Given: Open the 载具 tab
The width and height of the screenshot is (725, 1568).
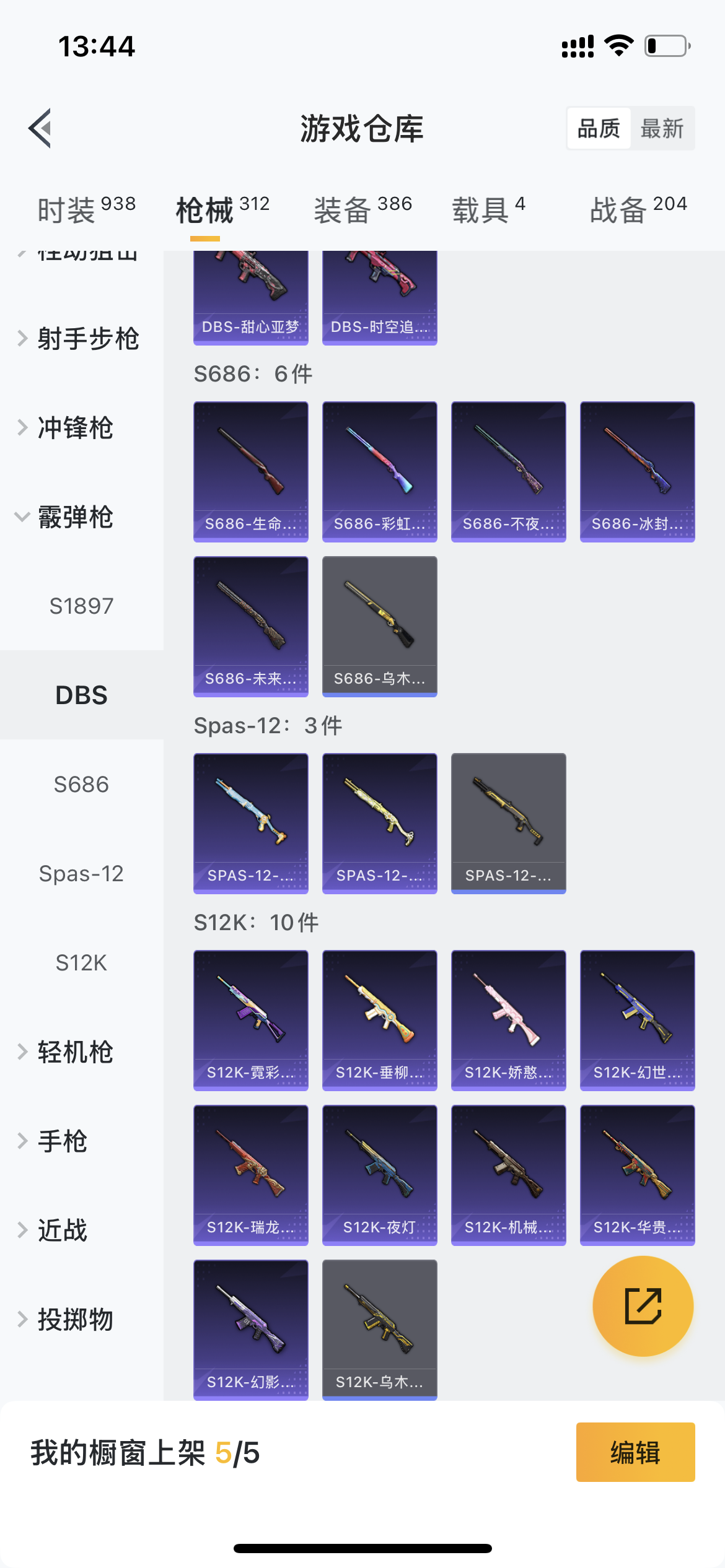Looking at the screenshot, I should tap(488, 209).
